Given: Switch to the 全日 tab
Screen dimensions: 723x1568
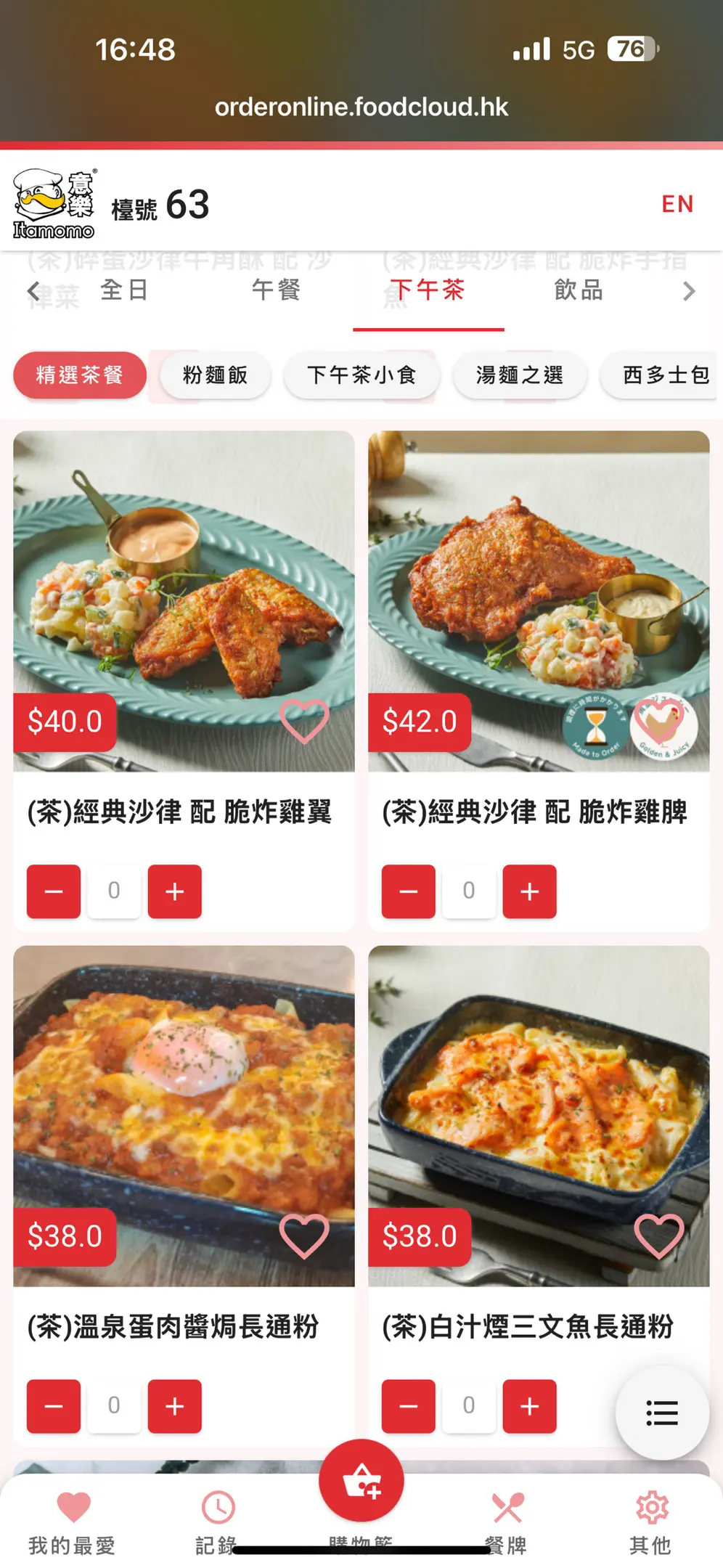Looking at the screenshot, I should click(124, 290).
